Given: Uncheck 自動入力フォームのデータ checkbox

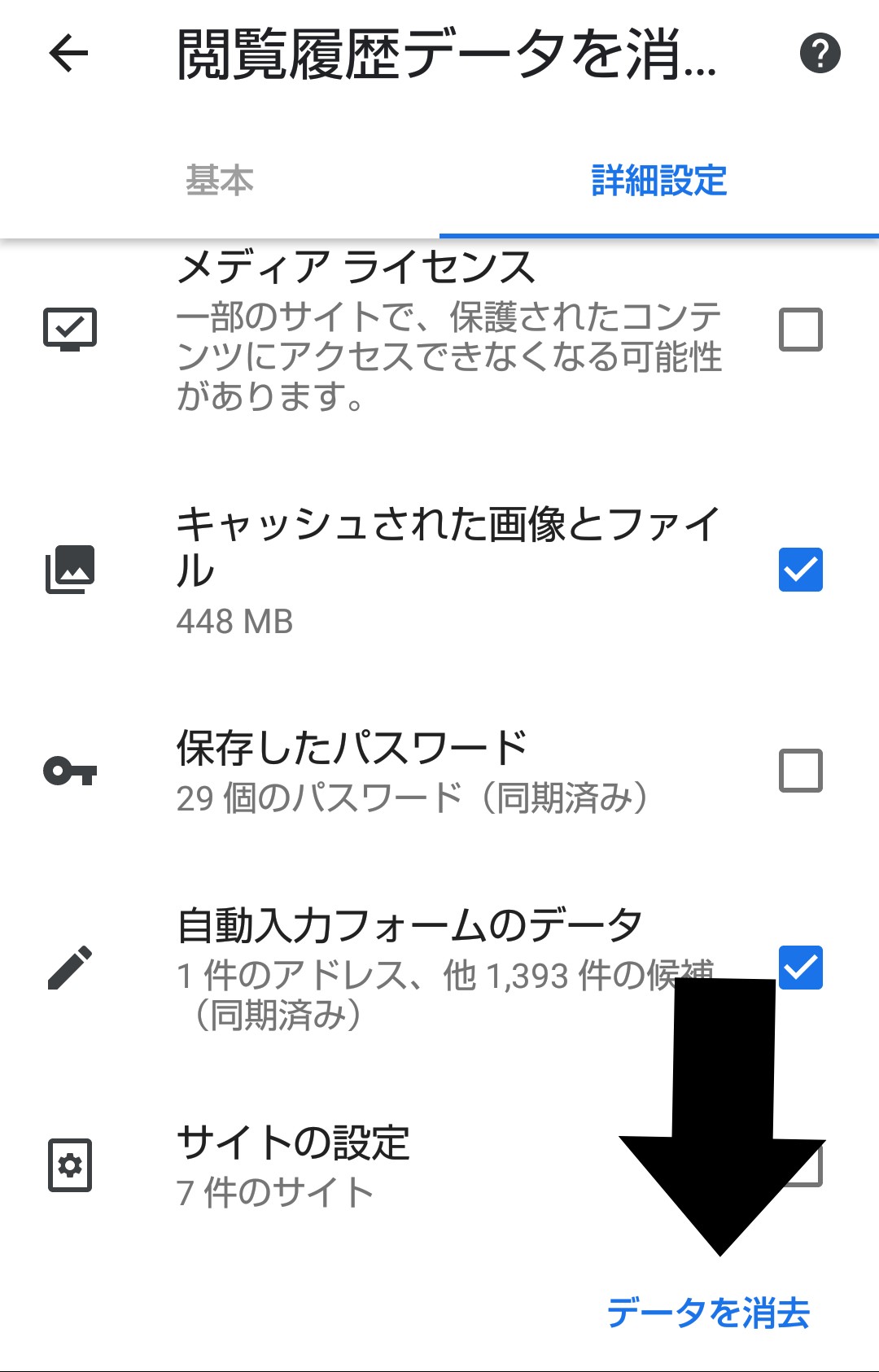Looking at the screenshot, I should pos(801,968).
